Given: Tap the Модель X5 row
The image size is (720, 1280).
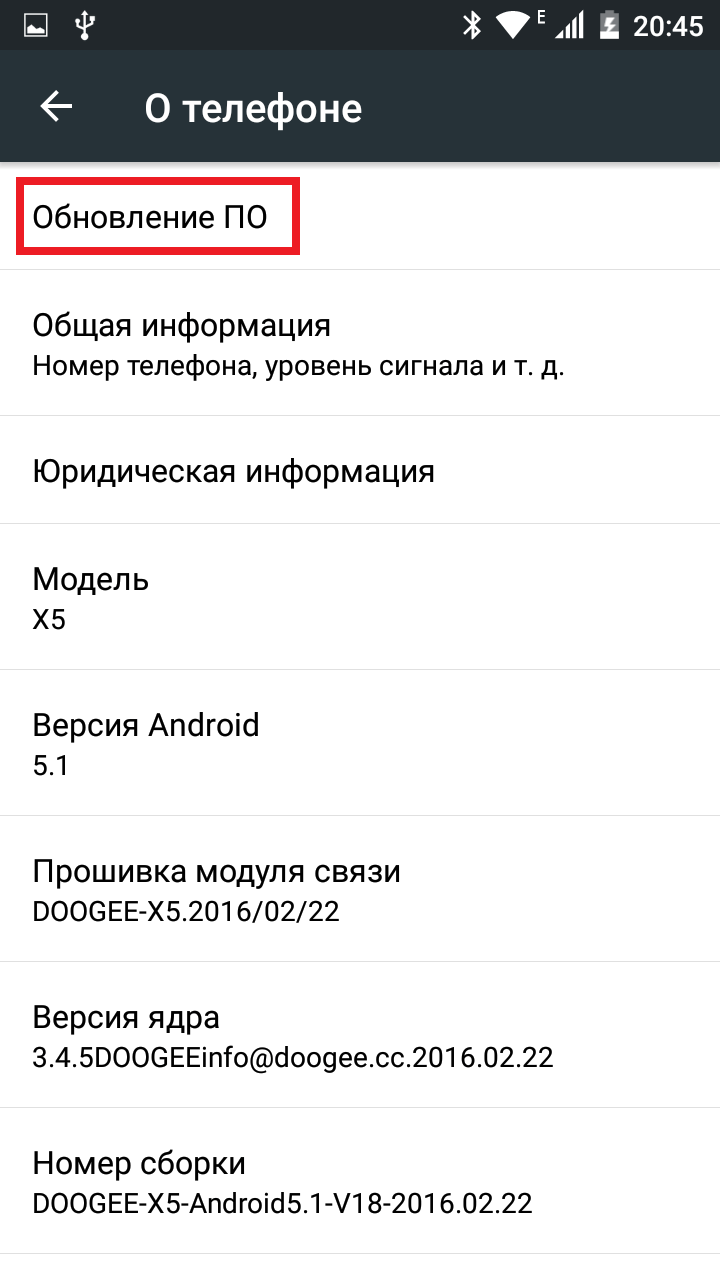Looking at the screenshot, I should tap(360, 597).
